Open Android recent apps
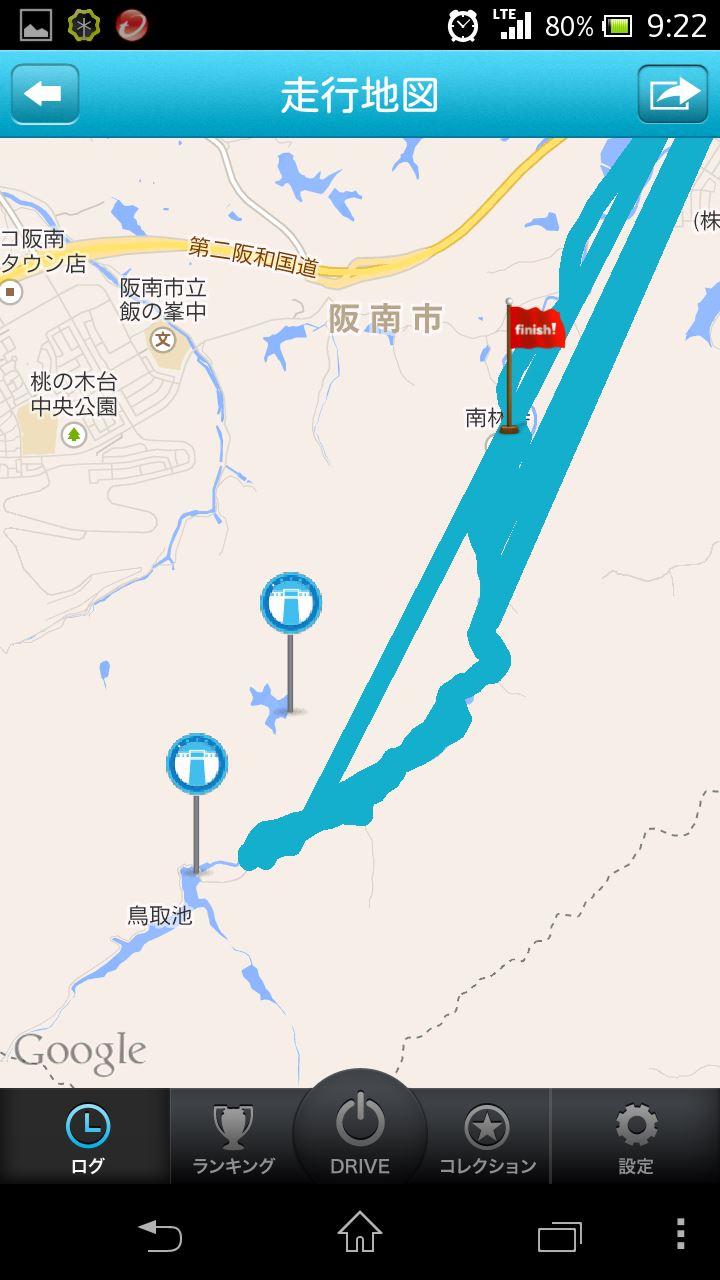The width and height of the screenshot is (720, 1280). pyautogui.click(x=559, y=1234)
